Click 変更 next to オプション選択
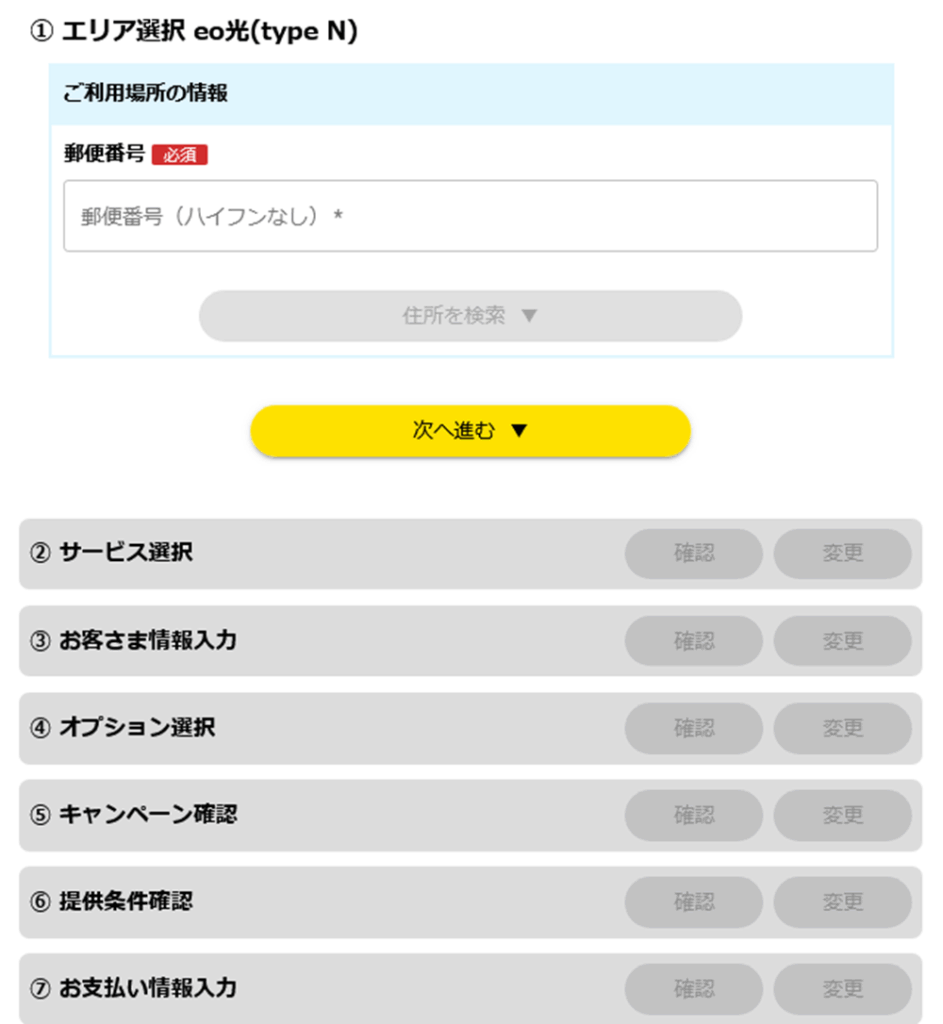Image resolution: width=943 pixels, height=1024 pixels. pyautogui.click(x=843, y=728)
